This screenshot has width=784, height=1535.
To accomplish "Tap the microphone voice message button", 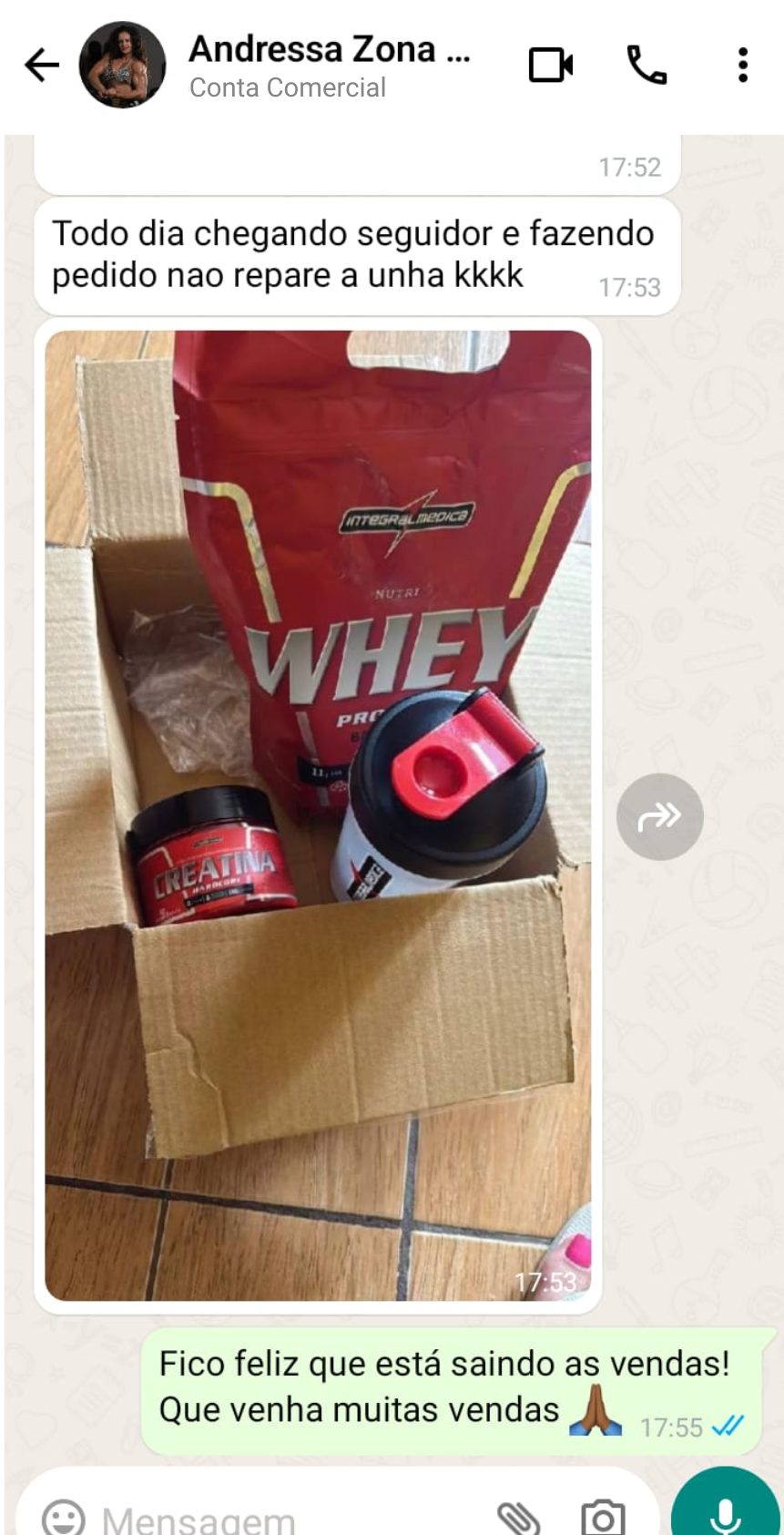I will 725,1512.
